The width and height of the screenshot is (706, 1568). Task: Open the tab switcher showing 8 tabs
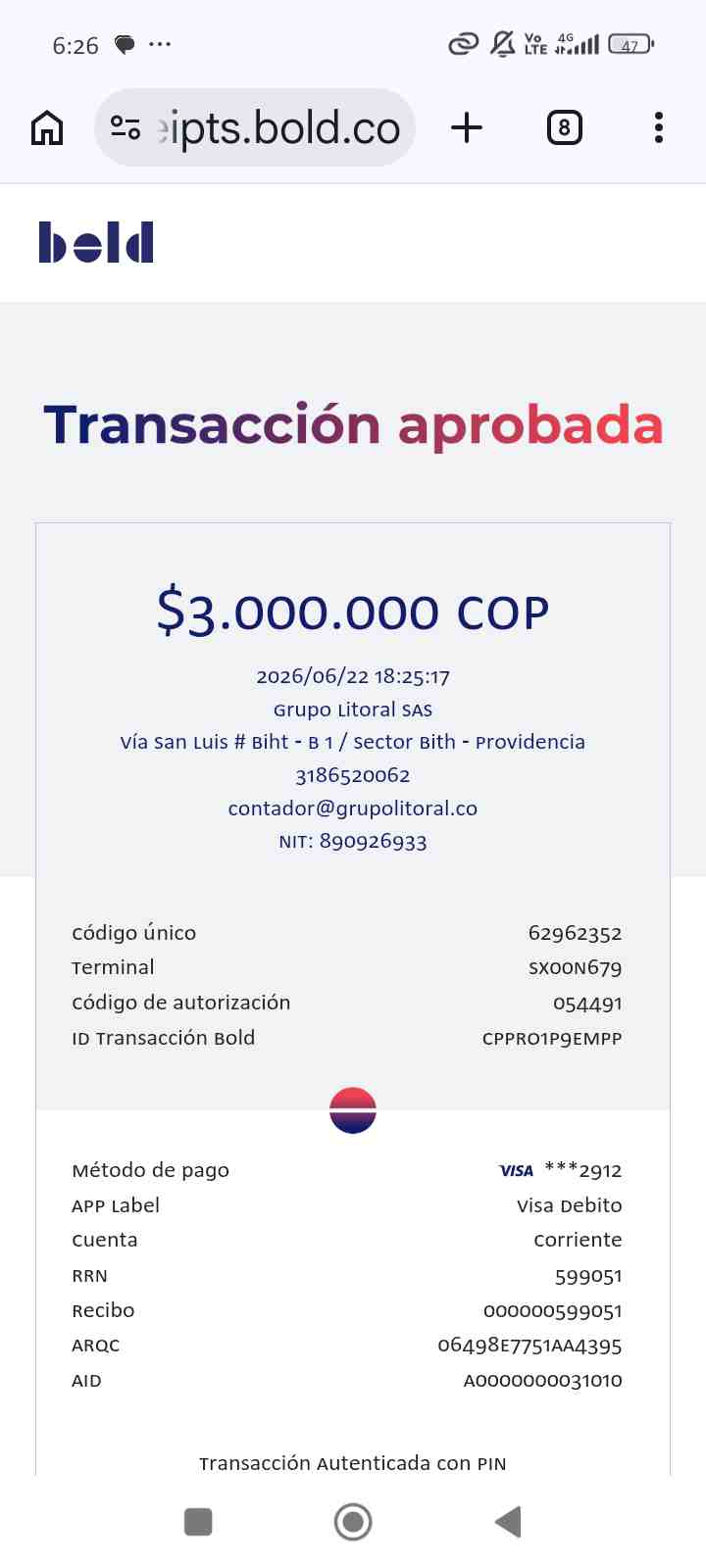pyautogui.click(x=564, y=127)
